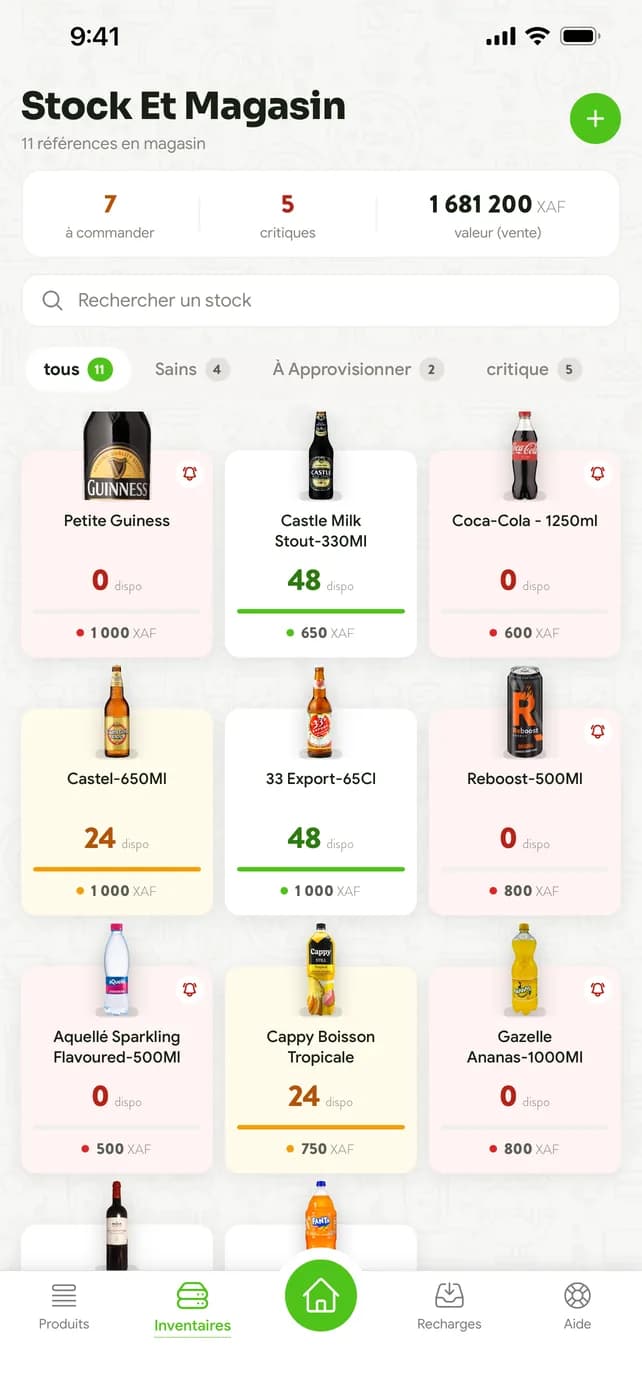Tap the alert bell on Reboost-500Ml
Image resolution: width=642 pixels, height=1389 pixels.
coord(598,731)
